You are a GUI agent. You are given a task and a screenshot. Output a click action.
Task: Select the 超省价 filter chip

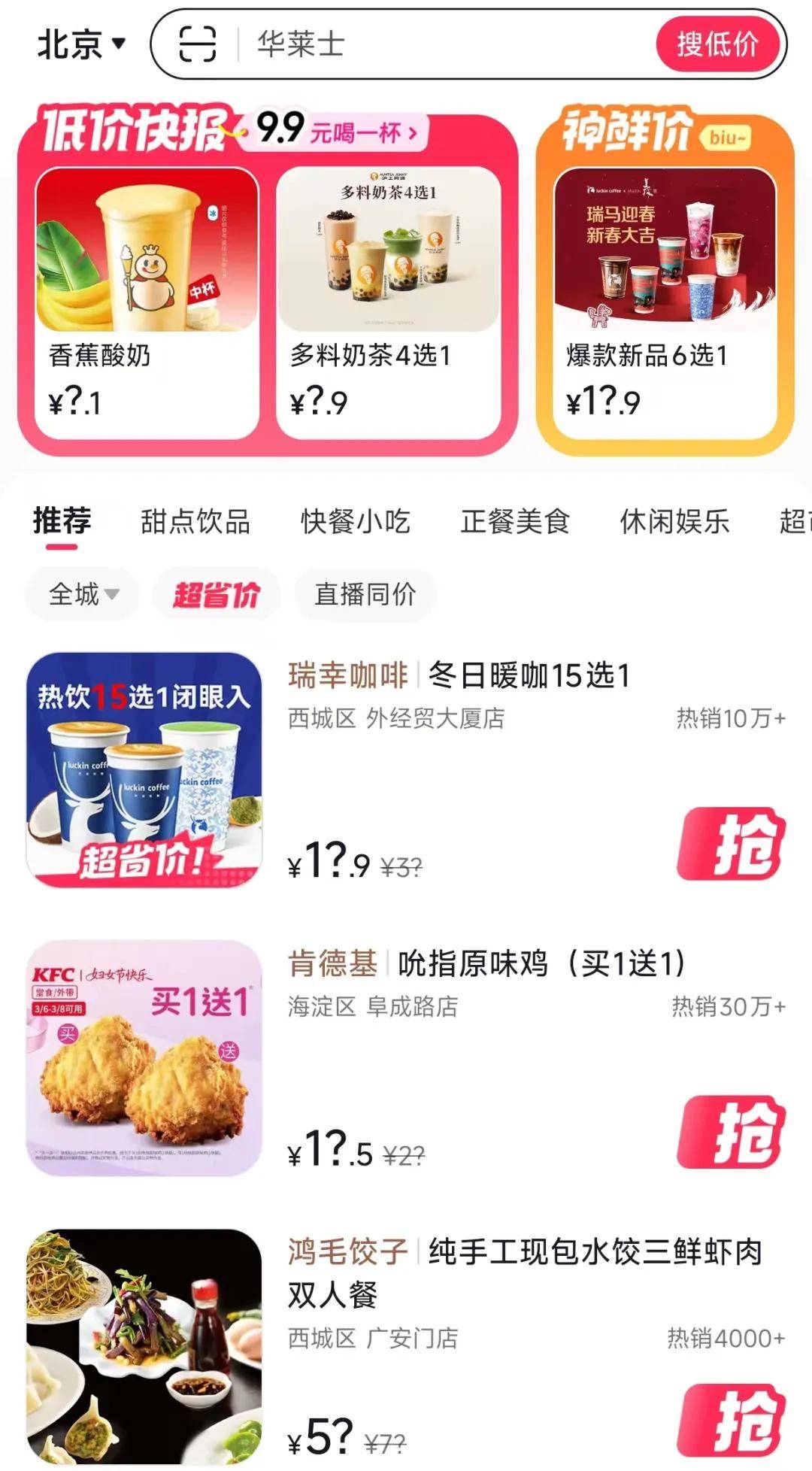217,594
